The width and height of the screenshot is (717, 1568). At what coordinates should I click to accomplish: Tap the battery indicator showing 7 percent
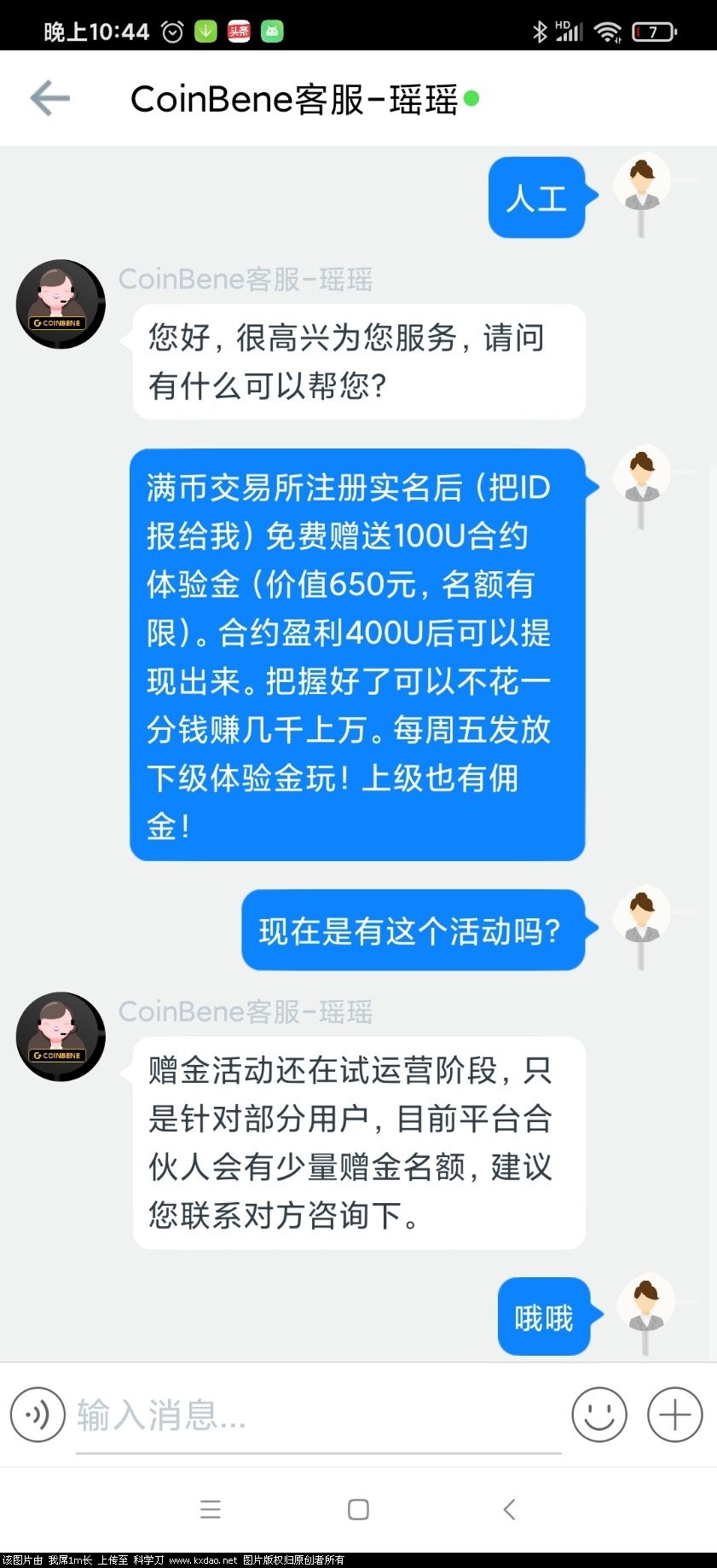pyautogui.click(x=654, y=30)
